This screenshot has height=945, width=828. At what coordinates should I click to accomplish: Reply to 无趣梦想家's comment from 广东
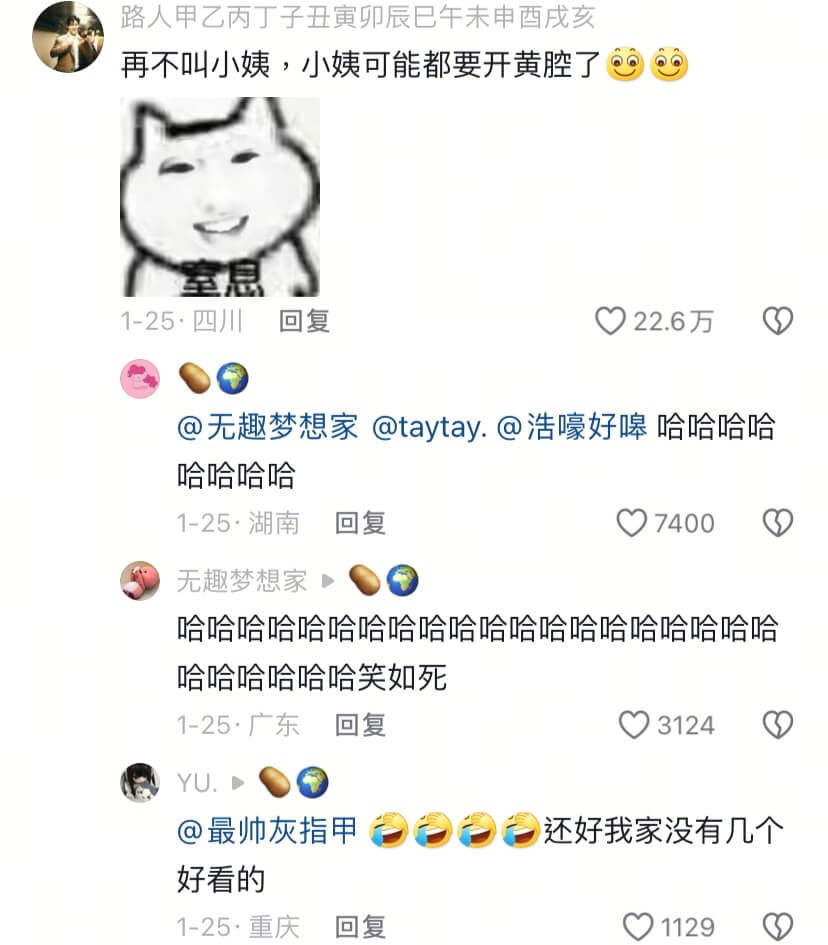click(360, 725)
